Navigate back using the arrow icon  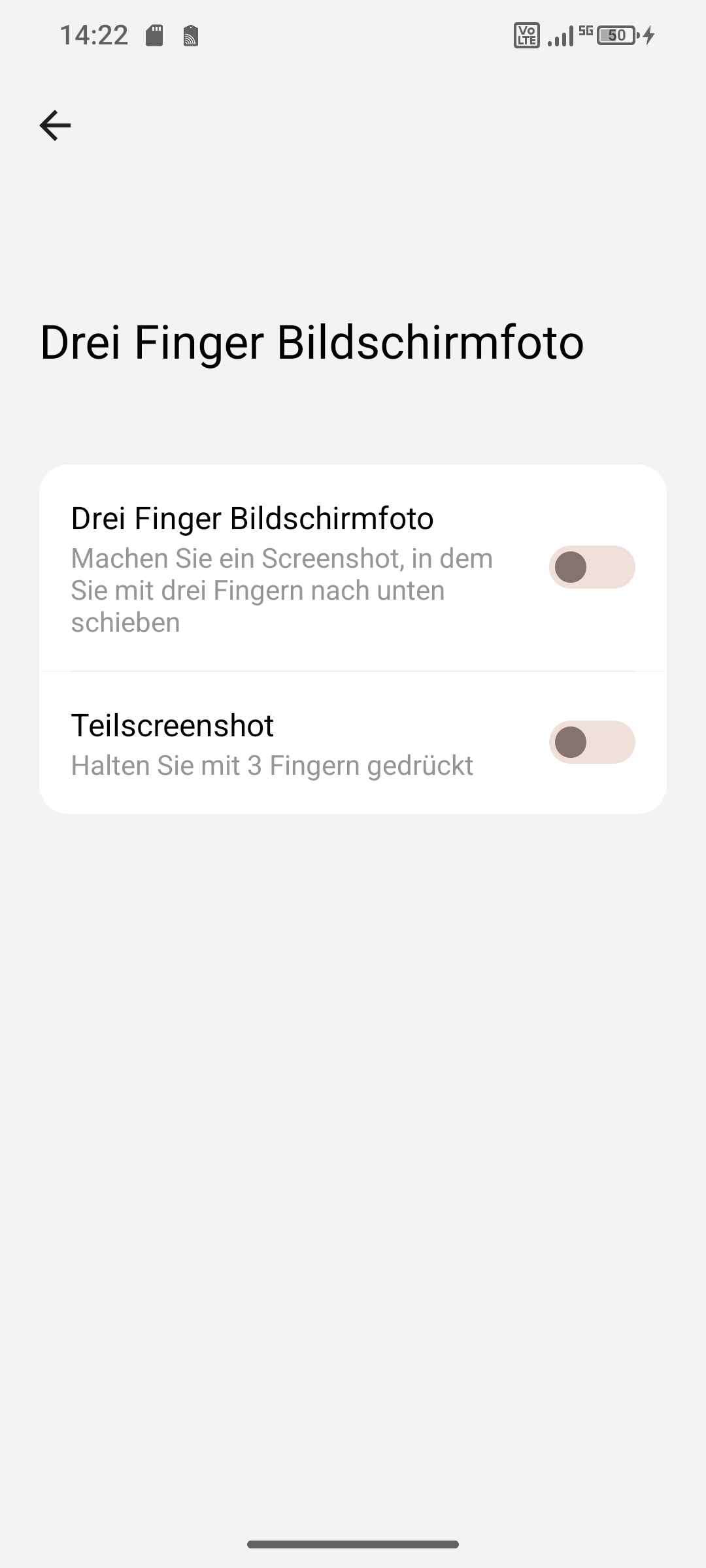point(55,125)
